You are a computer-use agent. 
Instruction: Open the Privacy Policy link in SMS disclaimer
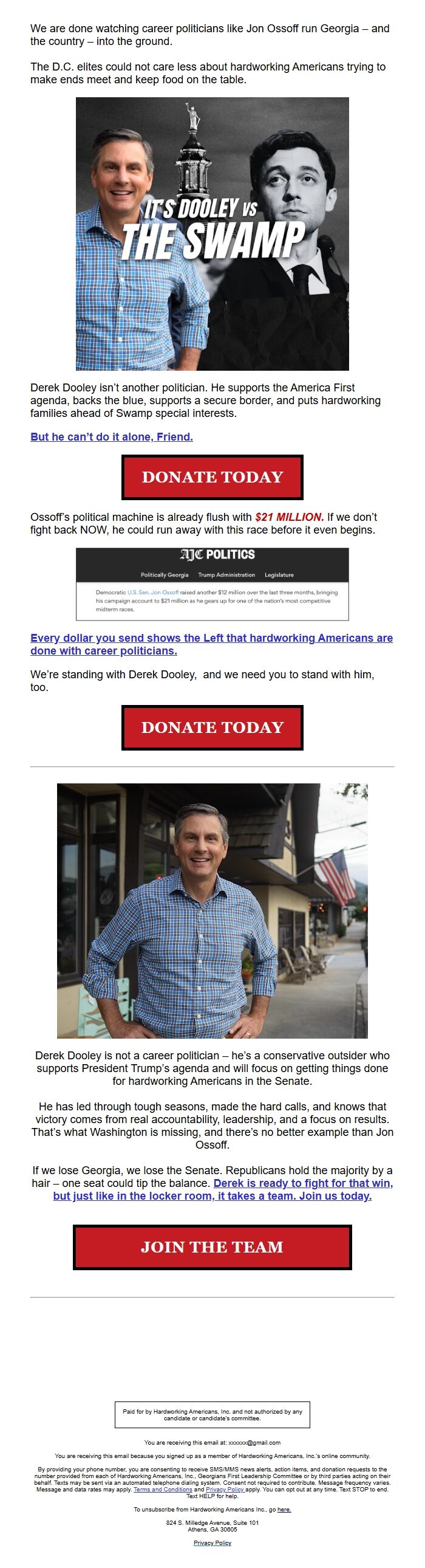point(225,1489)
